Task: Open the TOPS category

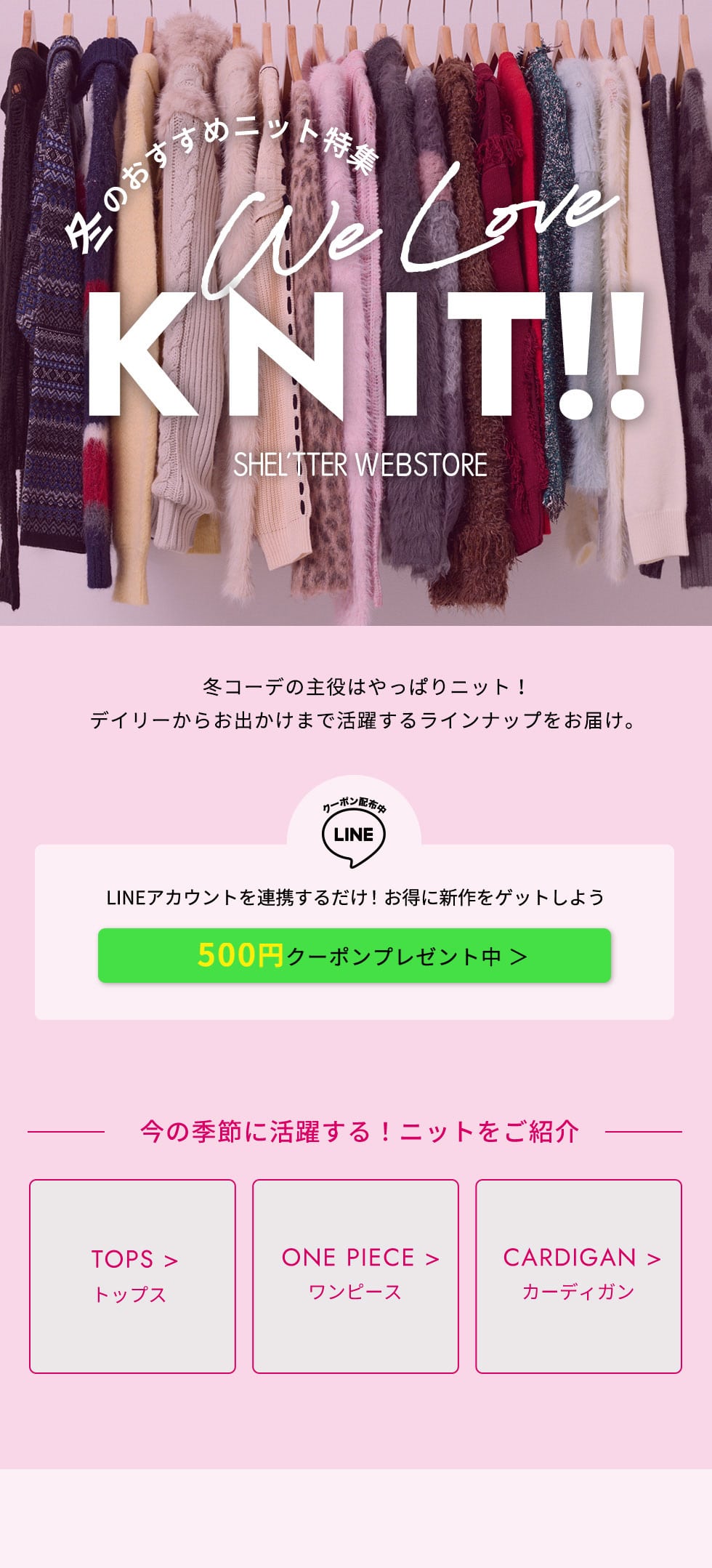Action: 132,1276
